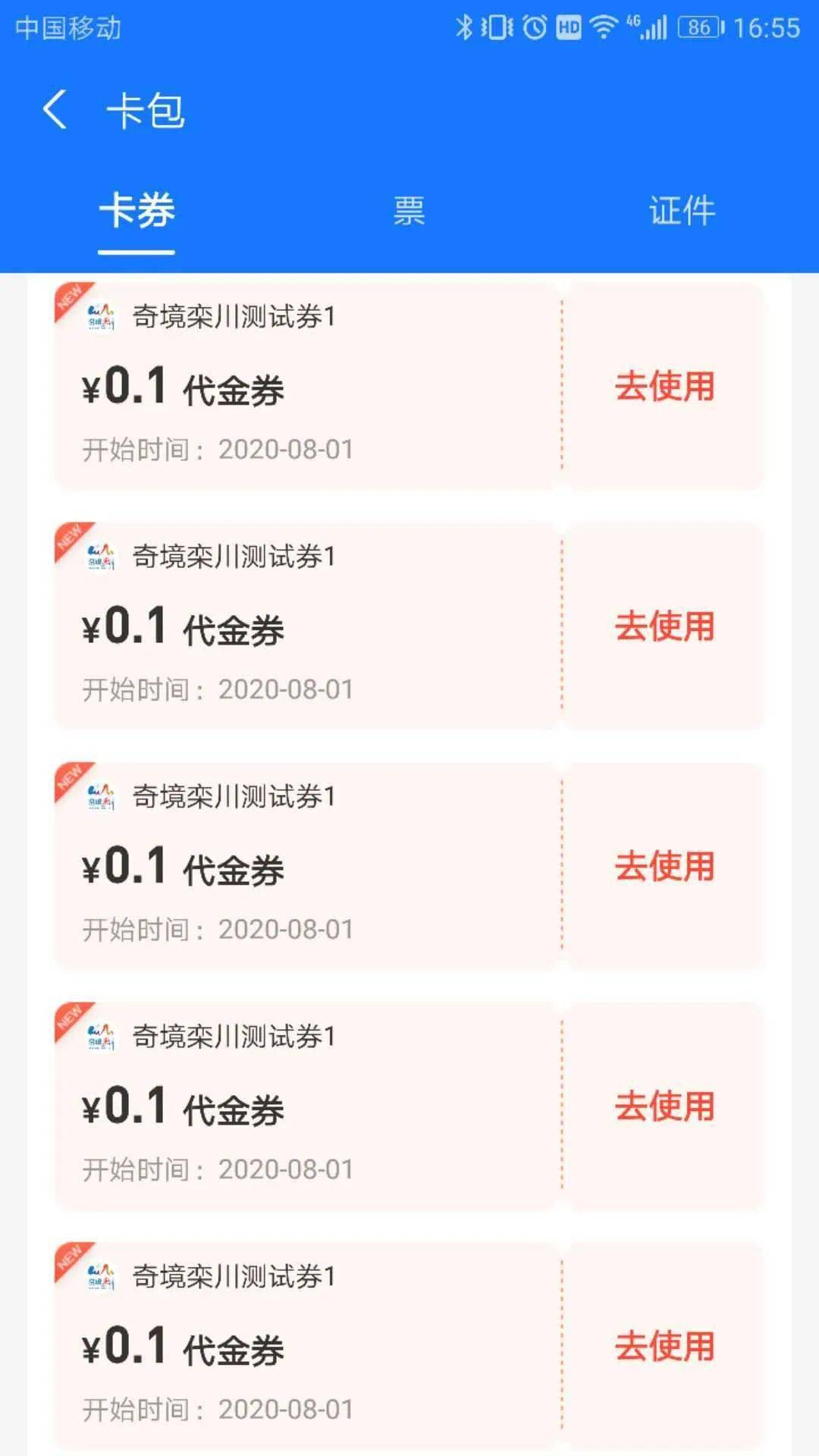819x1456 pixels.
Task: Select the 卡券 tab
Action: (x=136, y=211)
